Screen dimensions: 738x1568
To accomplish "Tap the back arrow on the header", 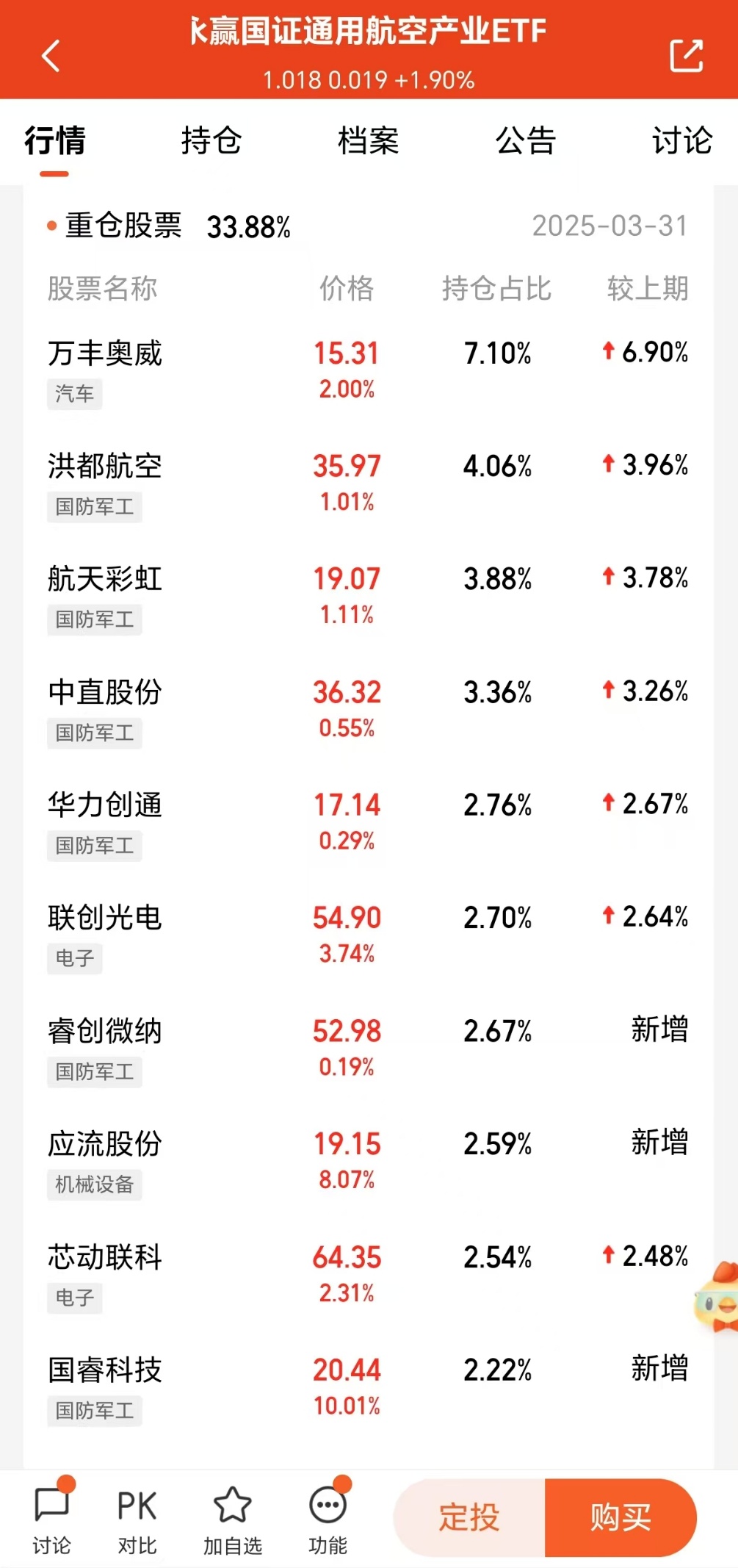I will point(50,57).
